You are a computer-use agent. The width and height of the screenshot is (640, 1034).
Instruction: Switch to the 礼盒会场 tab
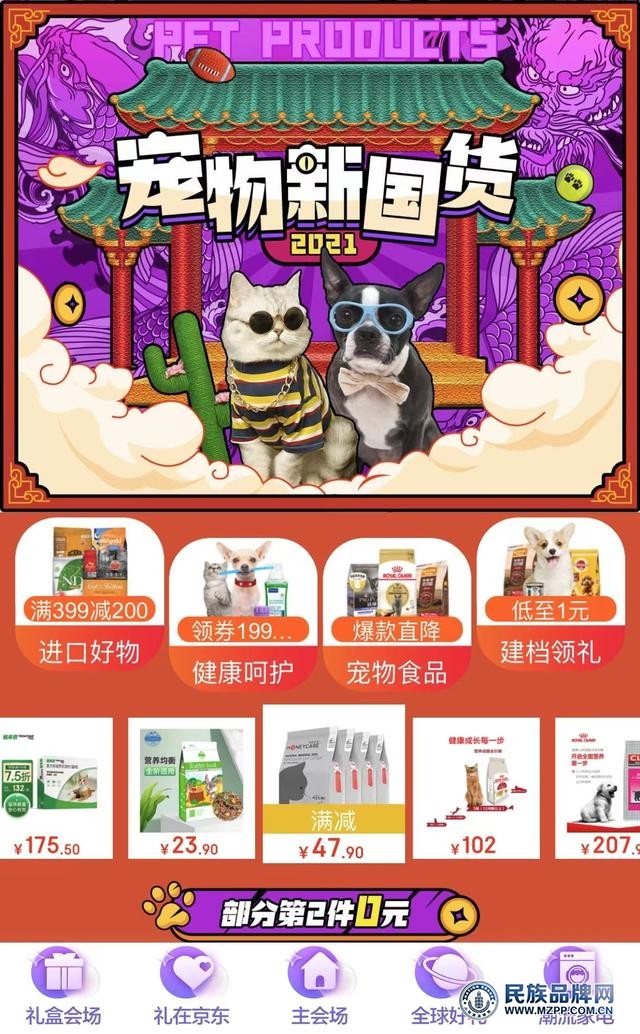(x=63, y=987)
